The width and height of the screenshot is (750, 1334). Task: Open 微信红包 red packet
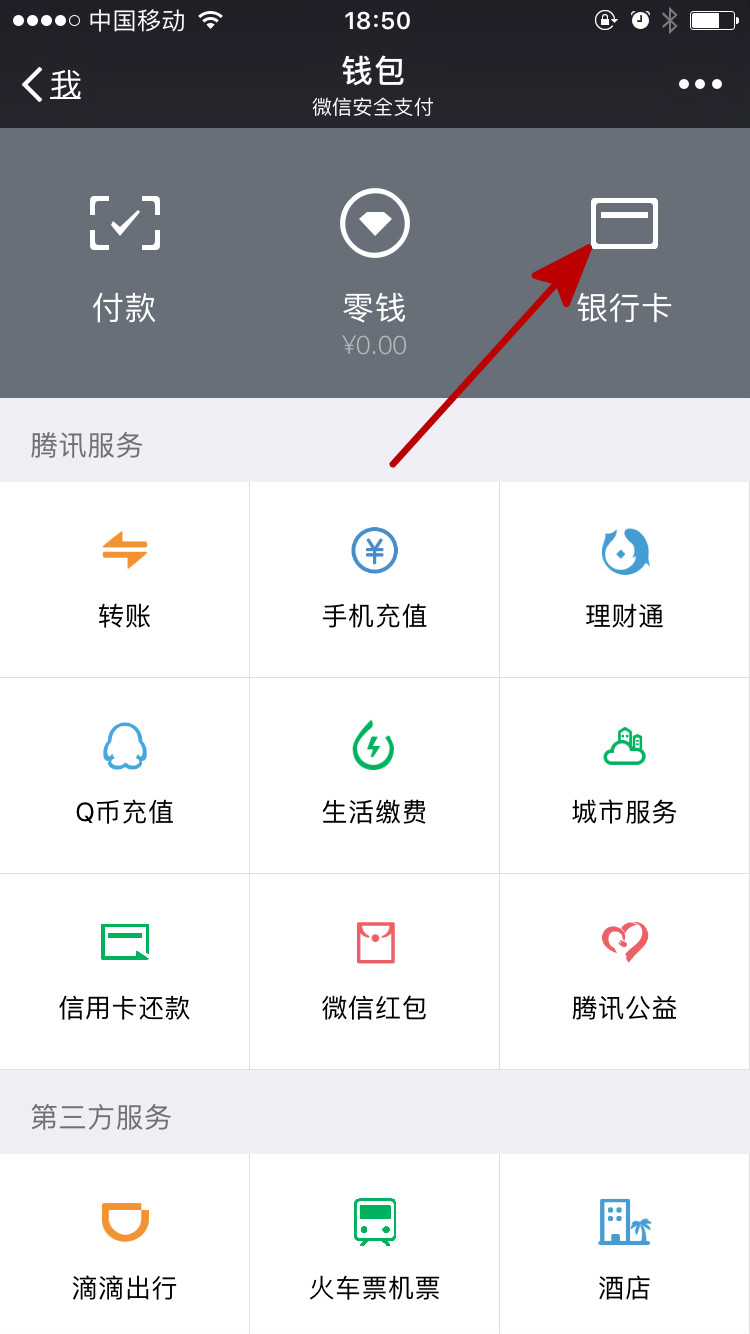click(x=375, y=972)
